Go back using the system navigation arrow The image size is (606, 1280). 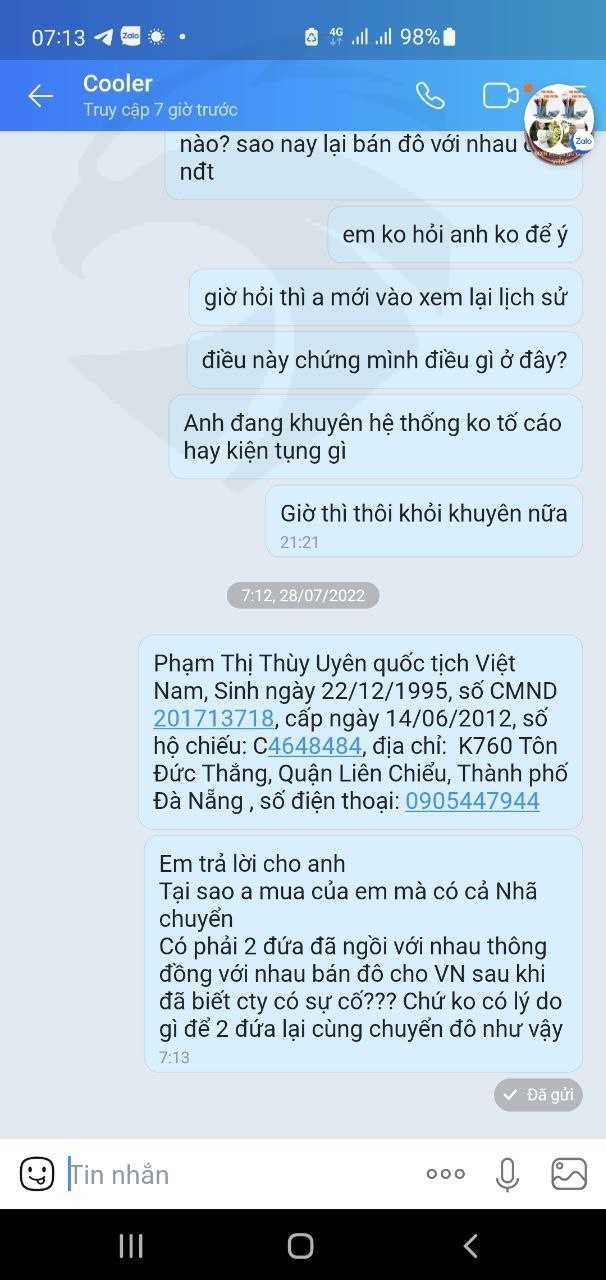coord(470,1245)
